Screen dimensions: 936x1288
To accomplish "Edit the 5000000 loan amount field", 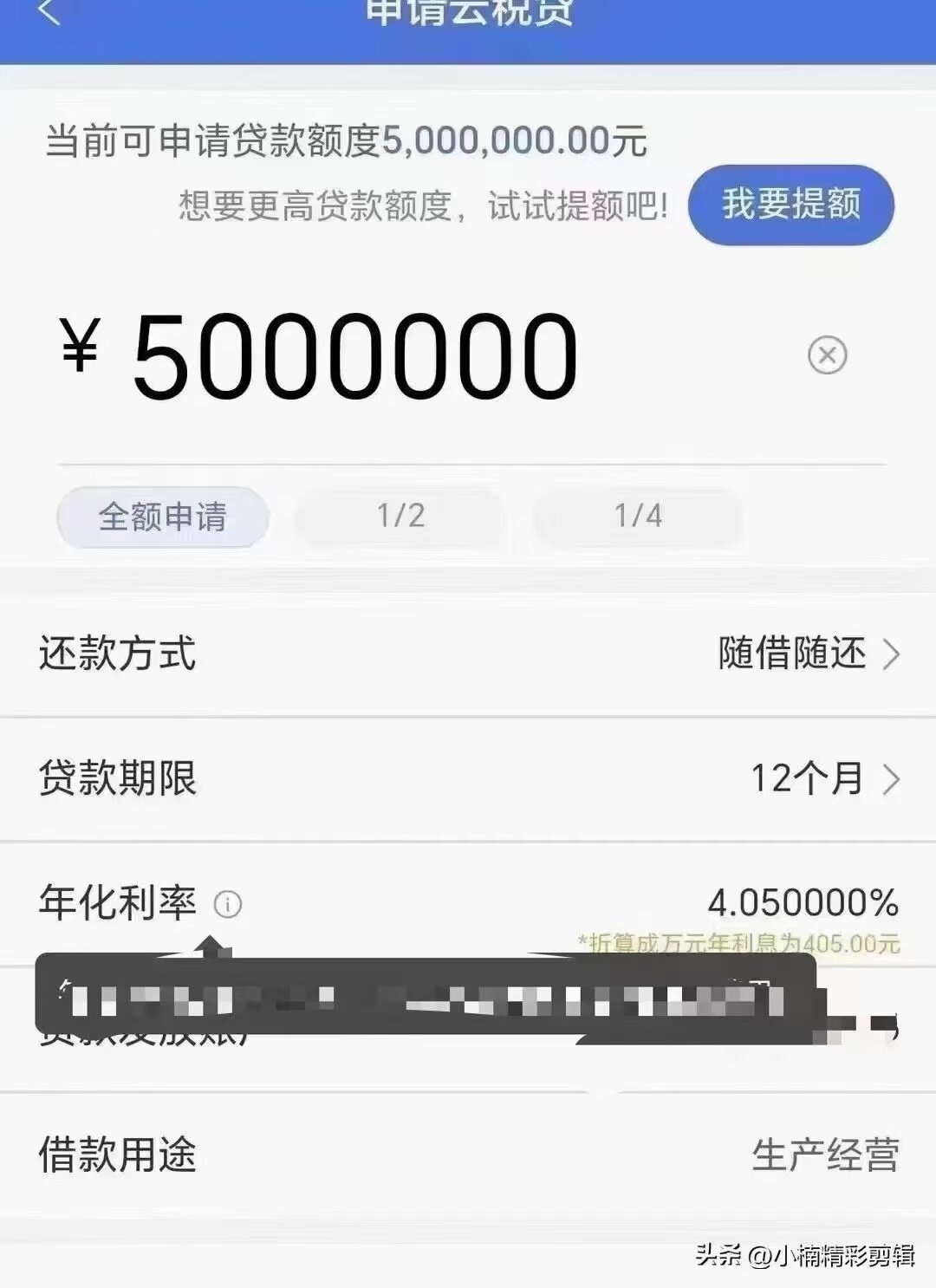I will (x=355, y=357).
